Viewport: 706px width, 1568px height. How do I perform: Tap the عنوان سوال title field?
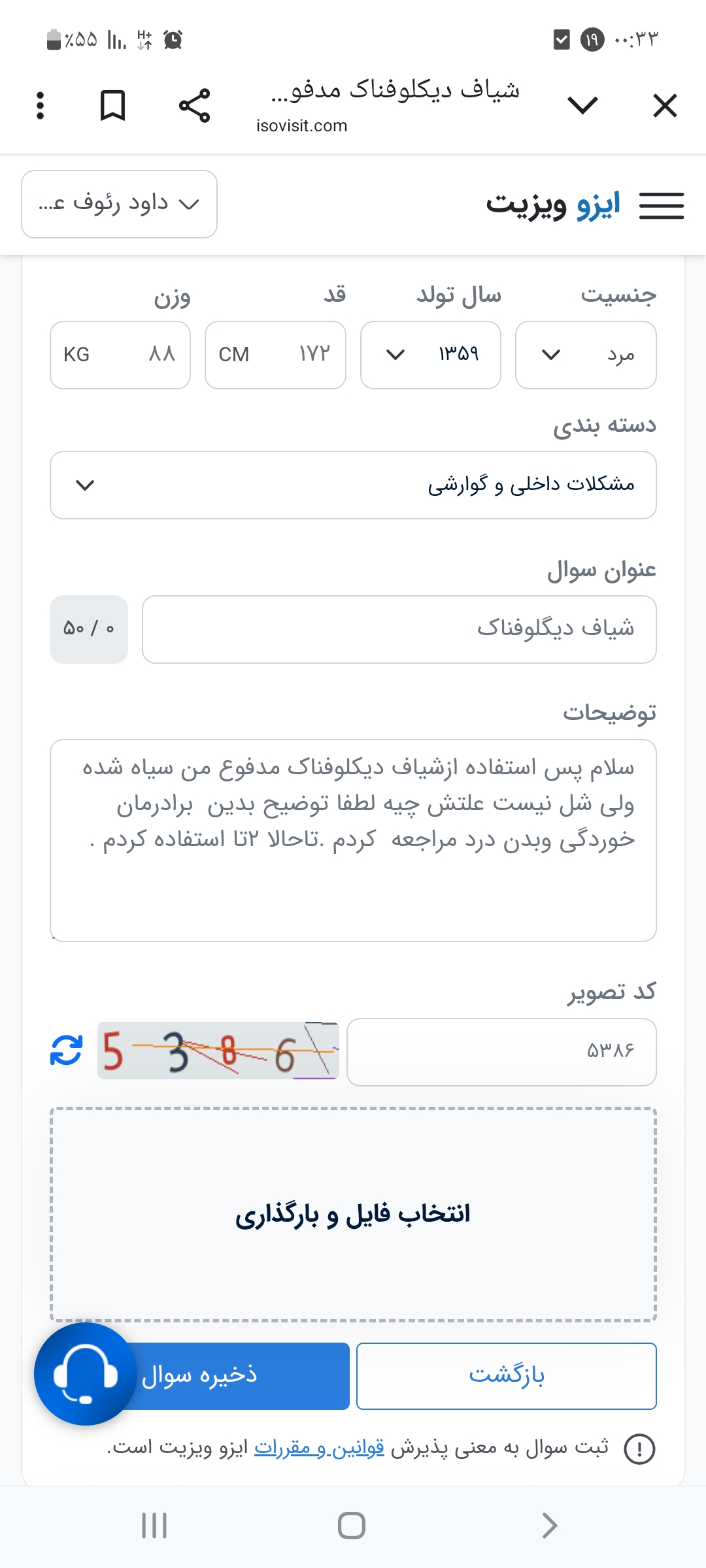coord(399,629)
